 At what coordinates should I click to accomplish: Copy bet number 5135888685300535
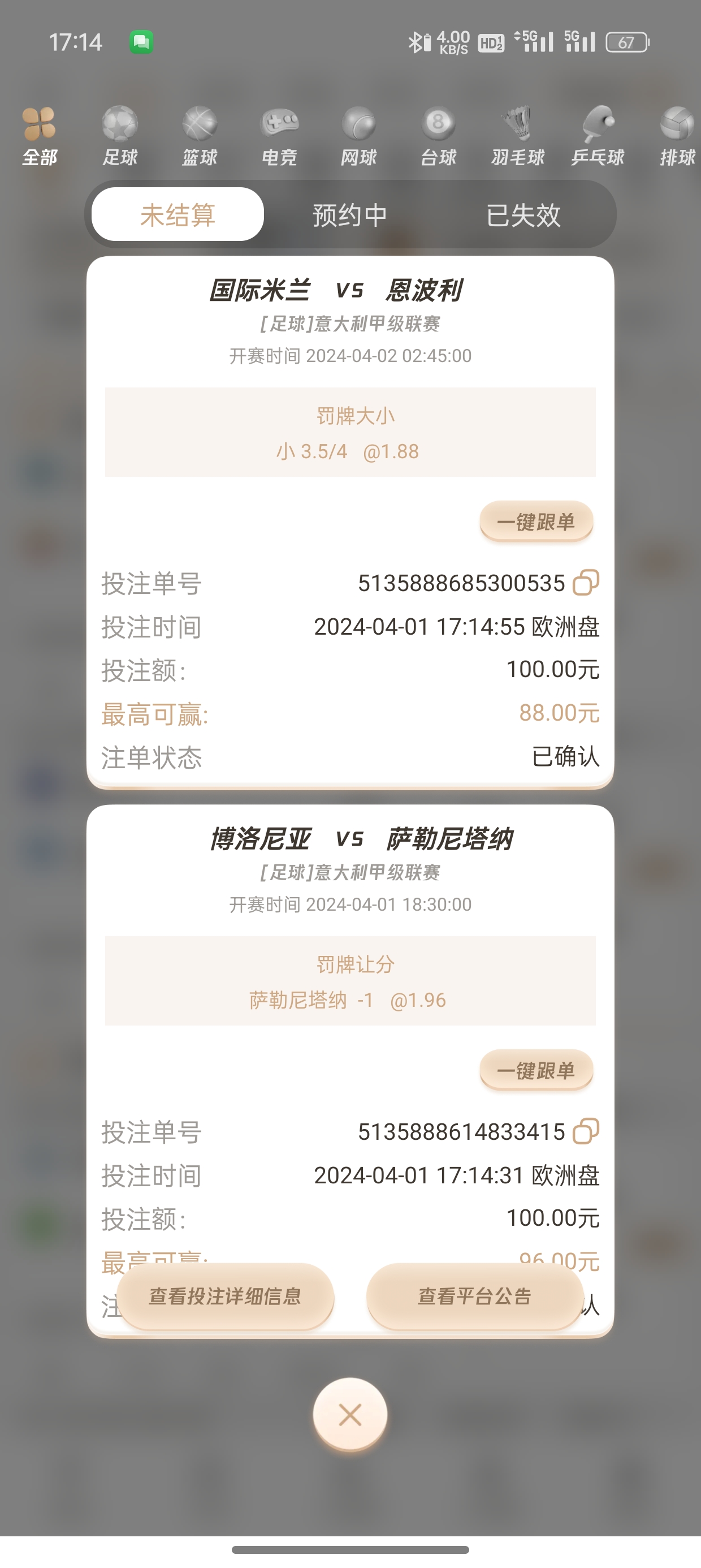tap(586, 583)
